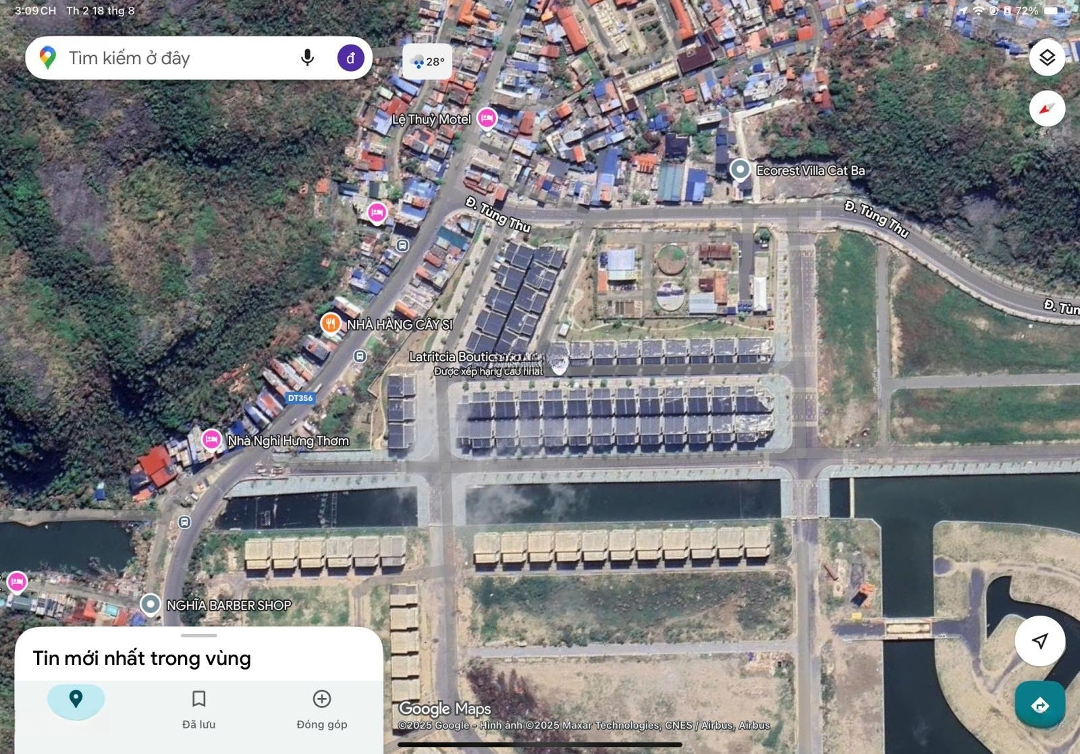Open the map layers selector
This screenshot has height=754, width=1080.
tap(1046, 57)
